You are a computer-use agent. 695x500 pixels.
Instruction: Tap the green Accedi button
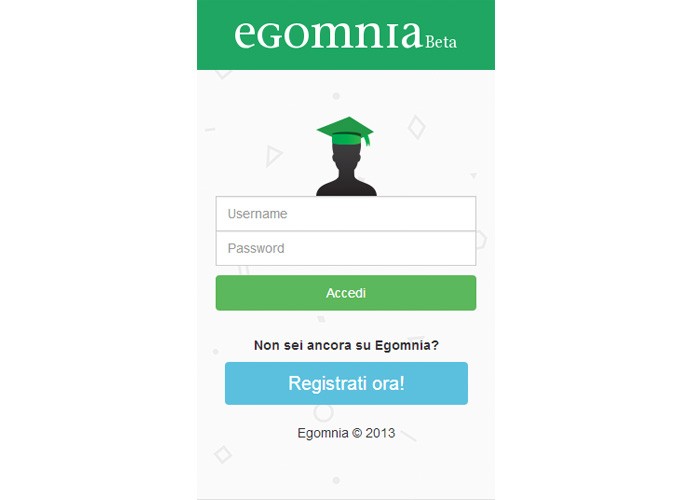point(345,293)
